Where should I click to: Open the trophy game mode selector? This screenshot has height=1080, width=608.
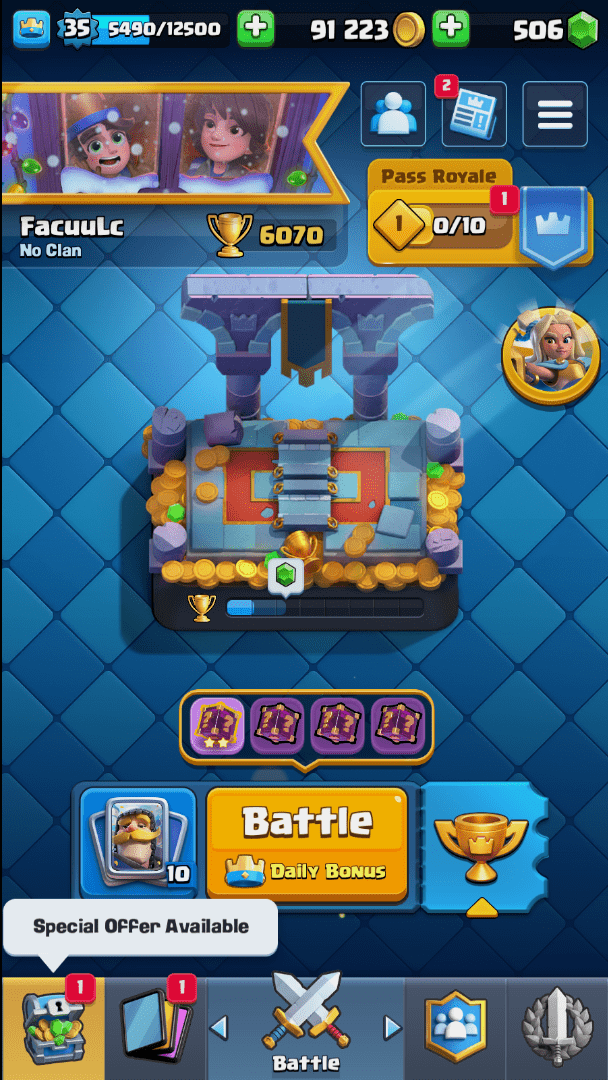click(482, 846)
